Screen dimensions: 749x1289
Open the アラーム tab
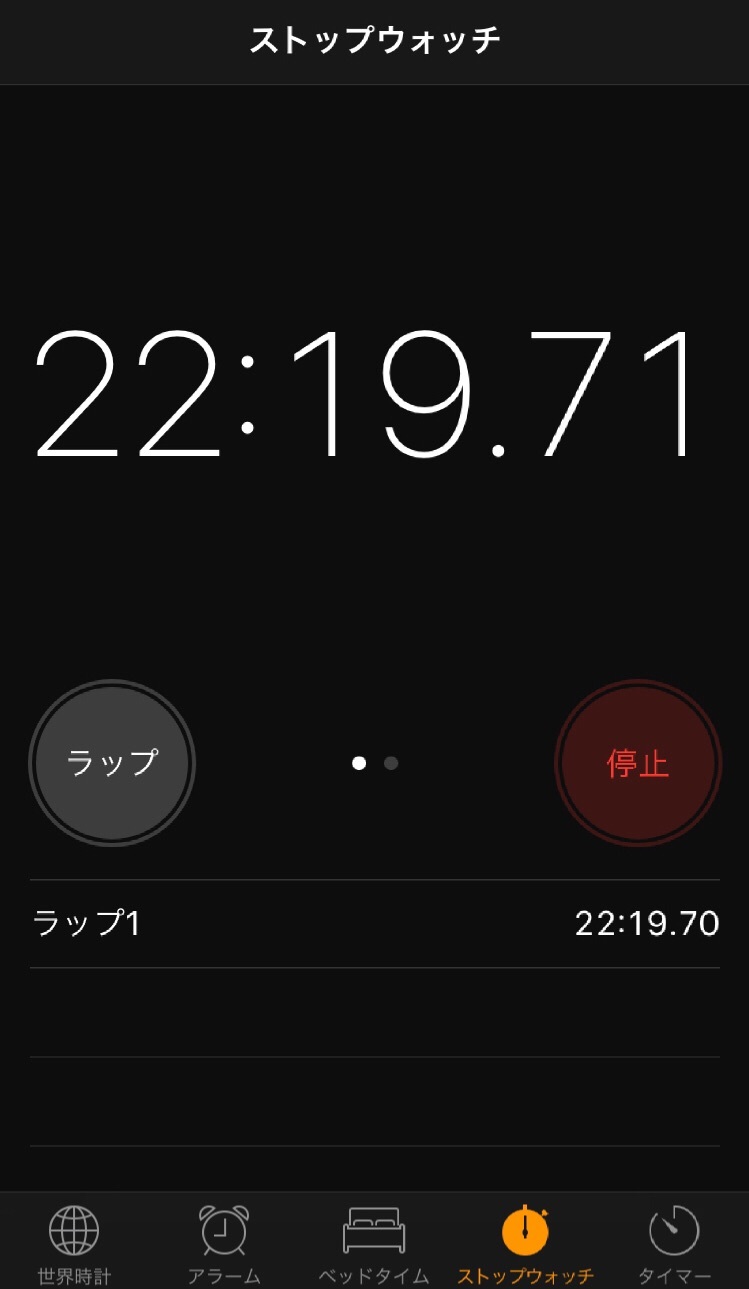coord(224,1245)
